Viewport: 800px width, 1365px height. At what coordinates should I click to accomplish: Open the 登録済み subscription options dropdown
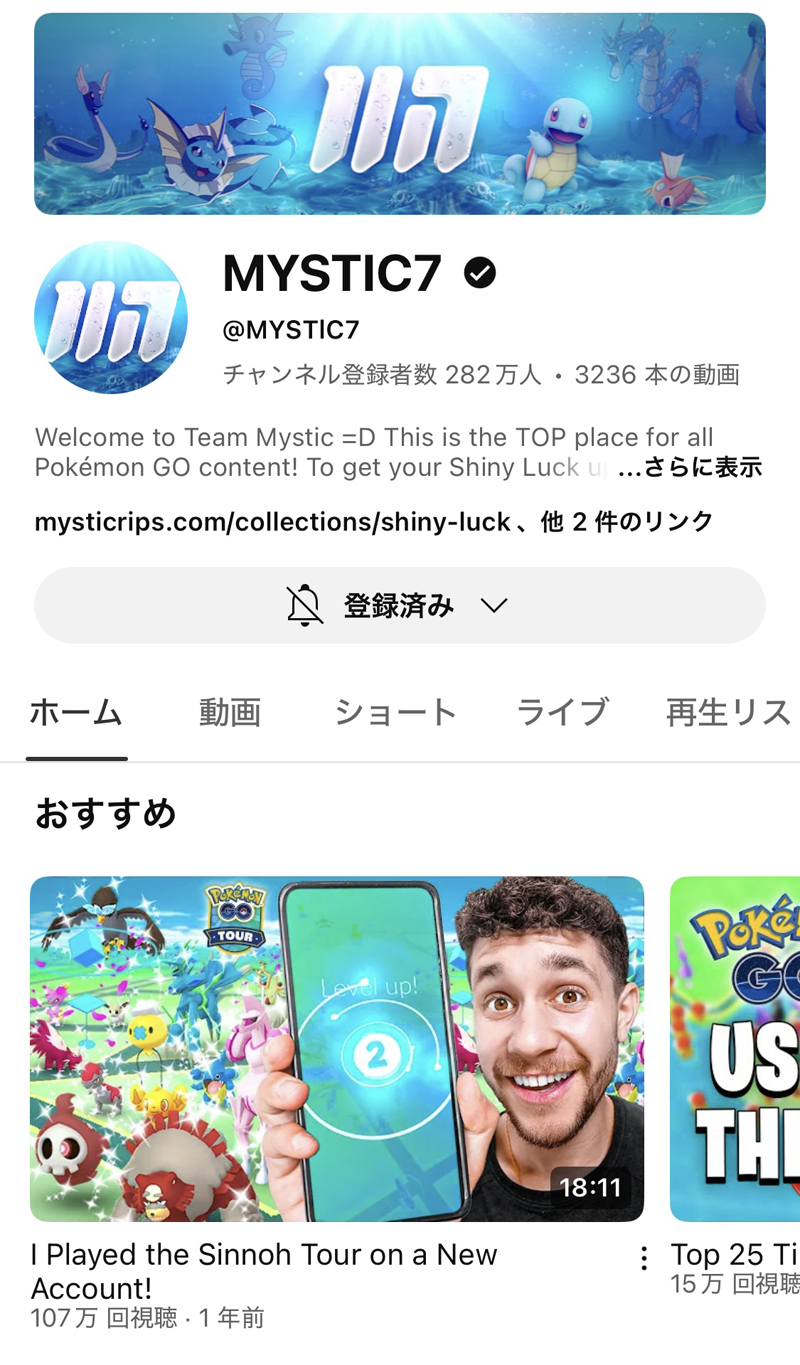tap(400, 605)
